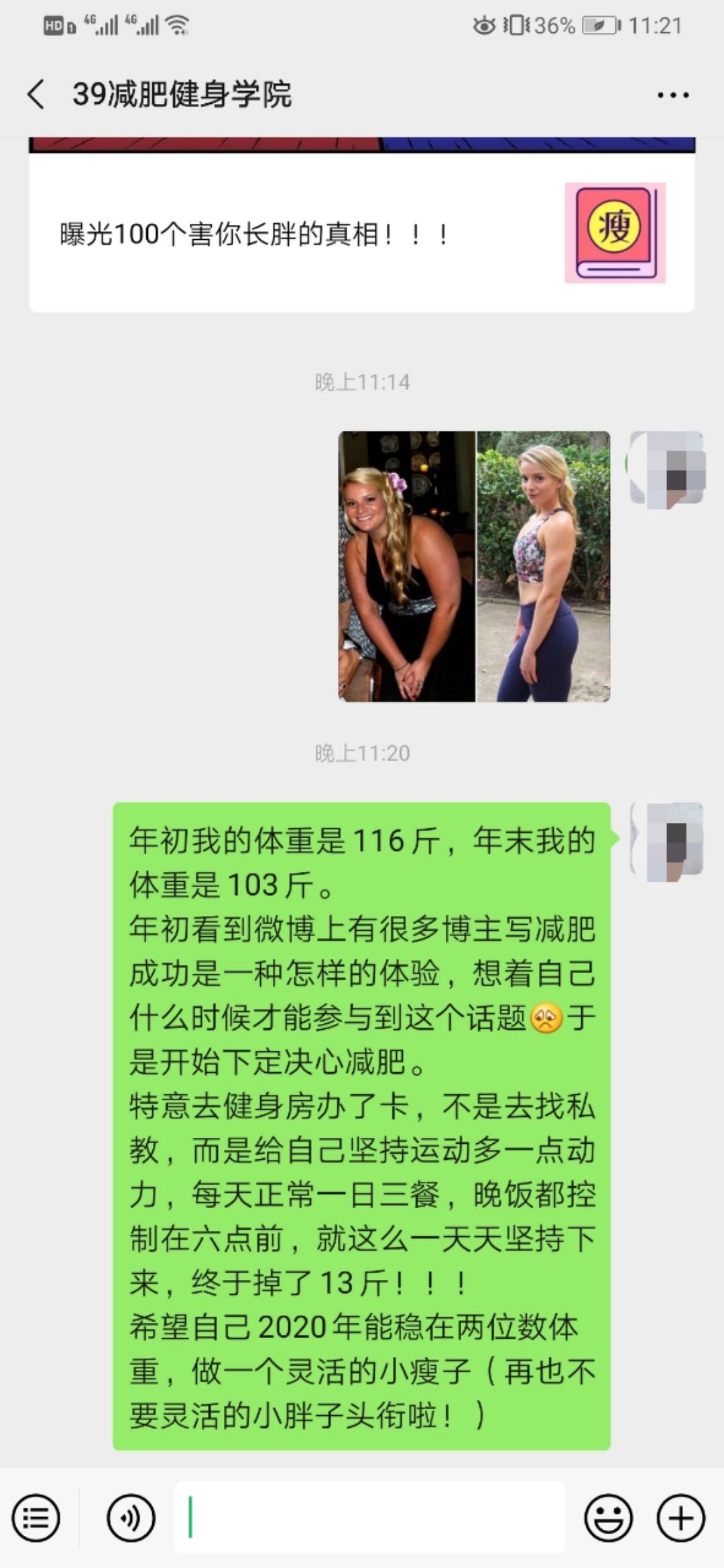Switch to voice message input
This screenshot has width=724, height=1568.
(131, 1518)
